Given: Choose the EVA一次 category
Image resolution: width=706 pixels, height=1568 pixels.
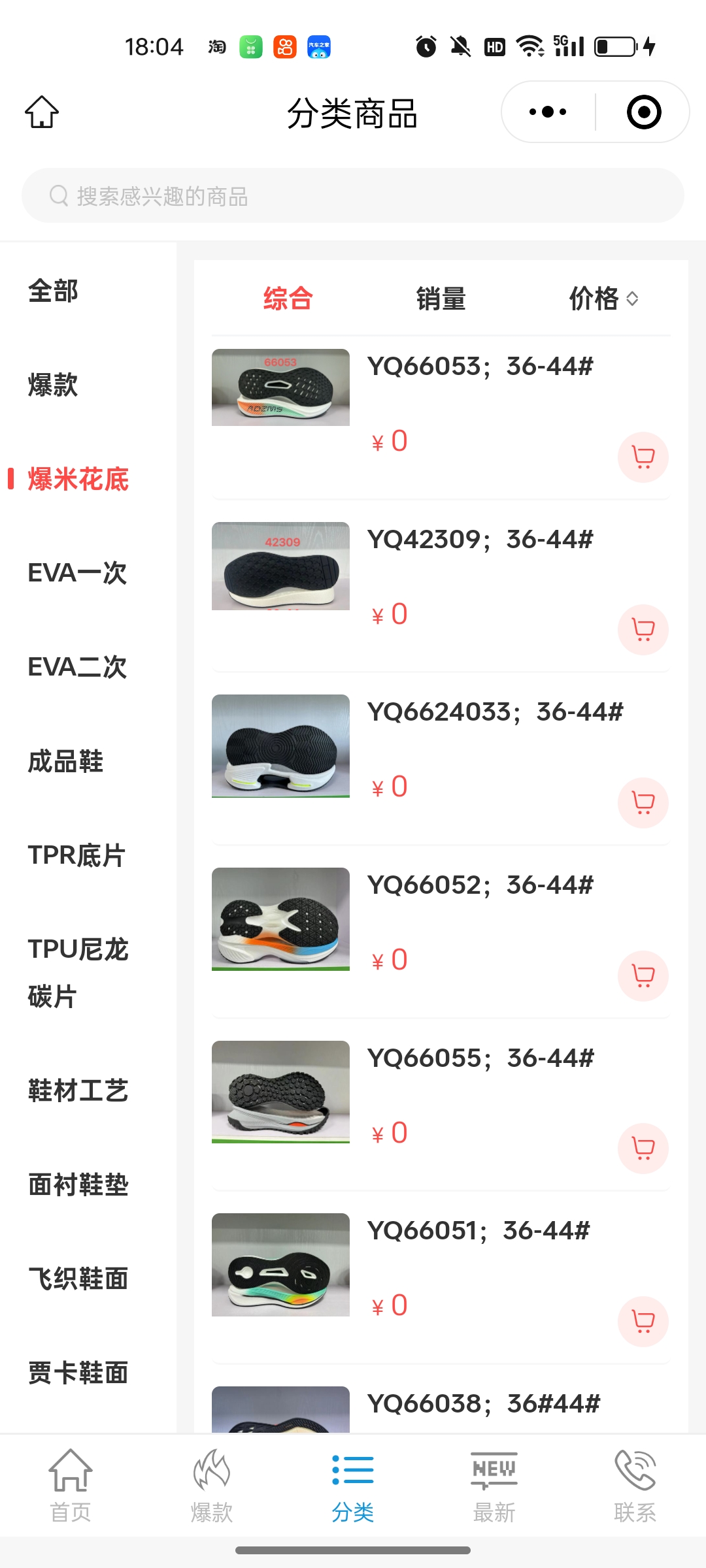Looking at the screenshot, I should click(77, 573).
